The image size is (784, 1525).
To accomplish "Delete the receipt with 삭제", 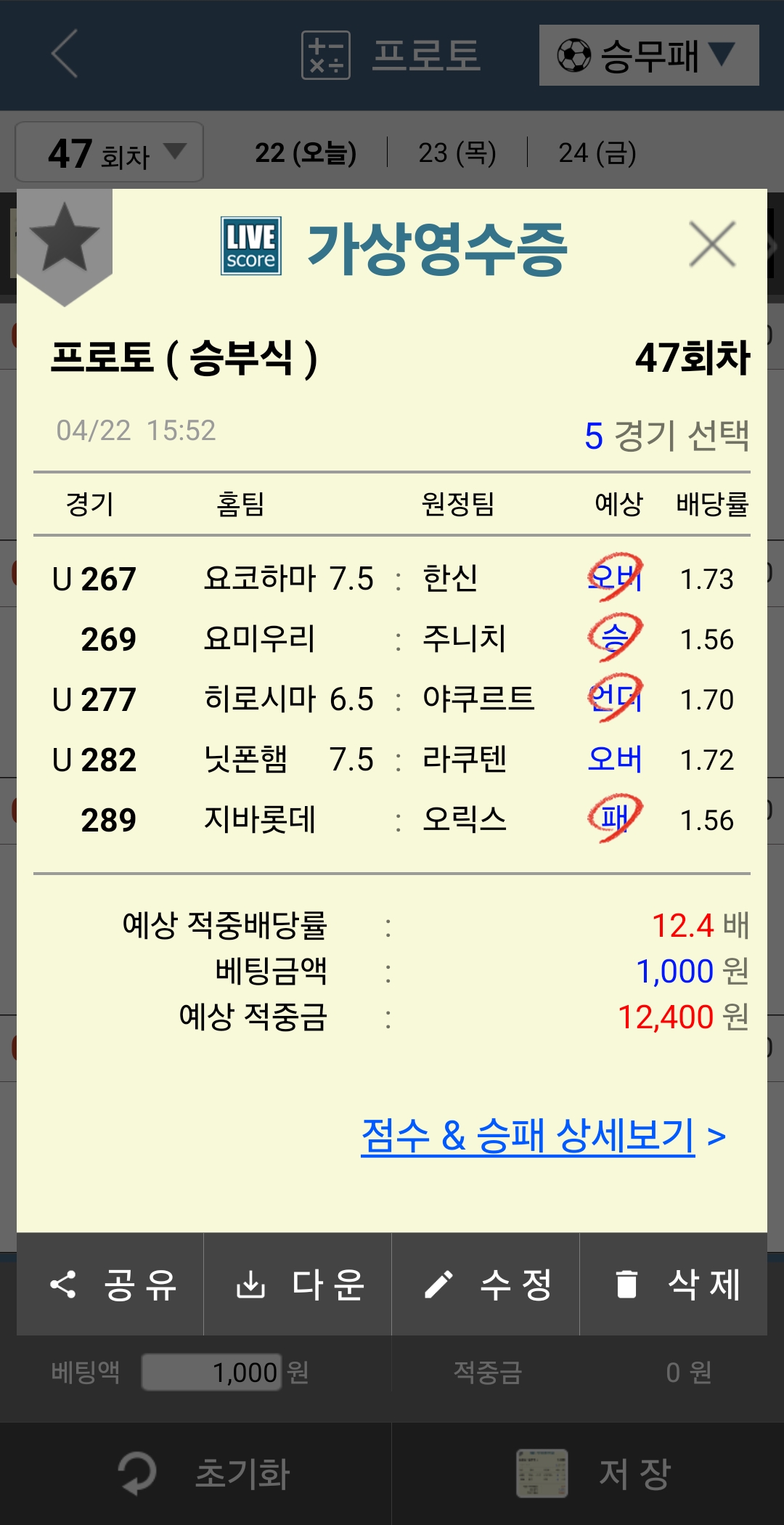I will 674,1285.
